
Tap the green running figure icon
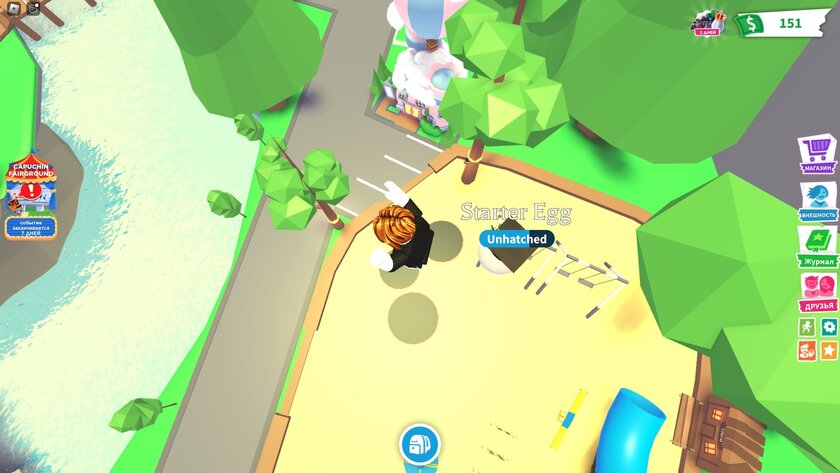coord(806,327)
